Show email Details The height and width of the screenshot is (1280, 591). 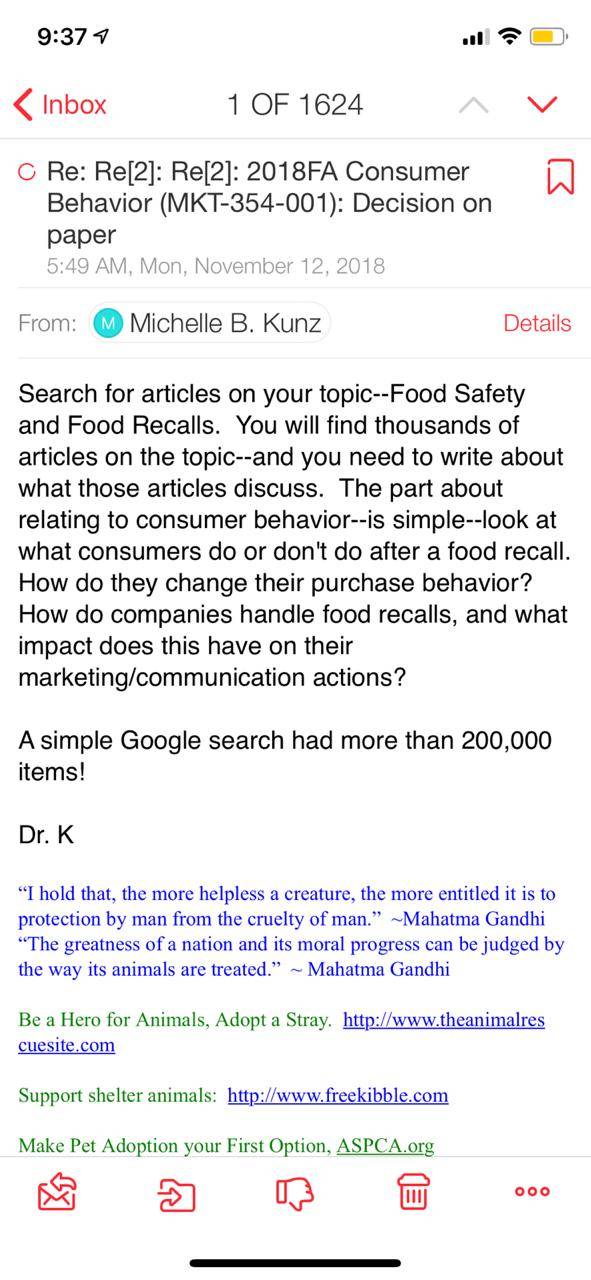pos(537,323)
